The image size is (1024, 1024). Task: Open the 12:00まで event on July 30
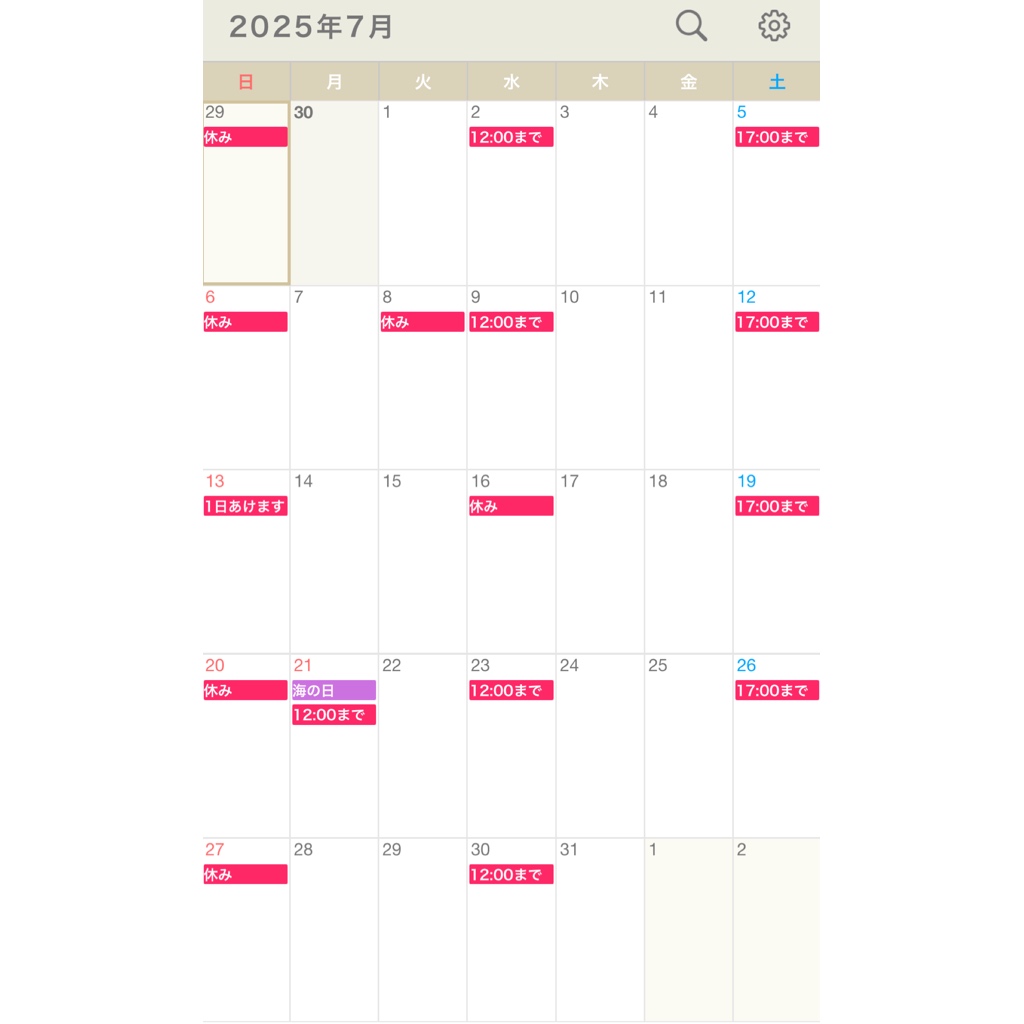coord(511,875)
